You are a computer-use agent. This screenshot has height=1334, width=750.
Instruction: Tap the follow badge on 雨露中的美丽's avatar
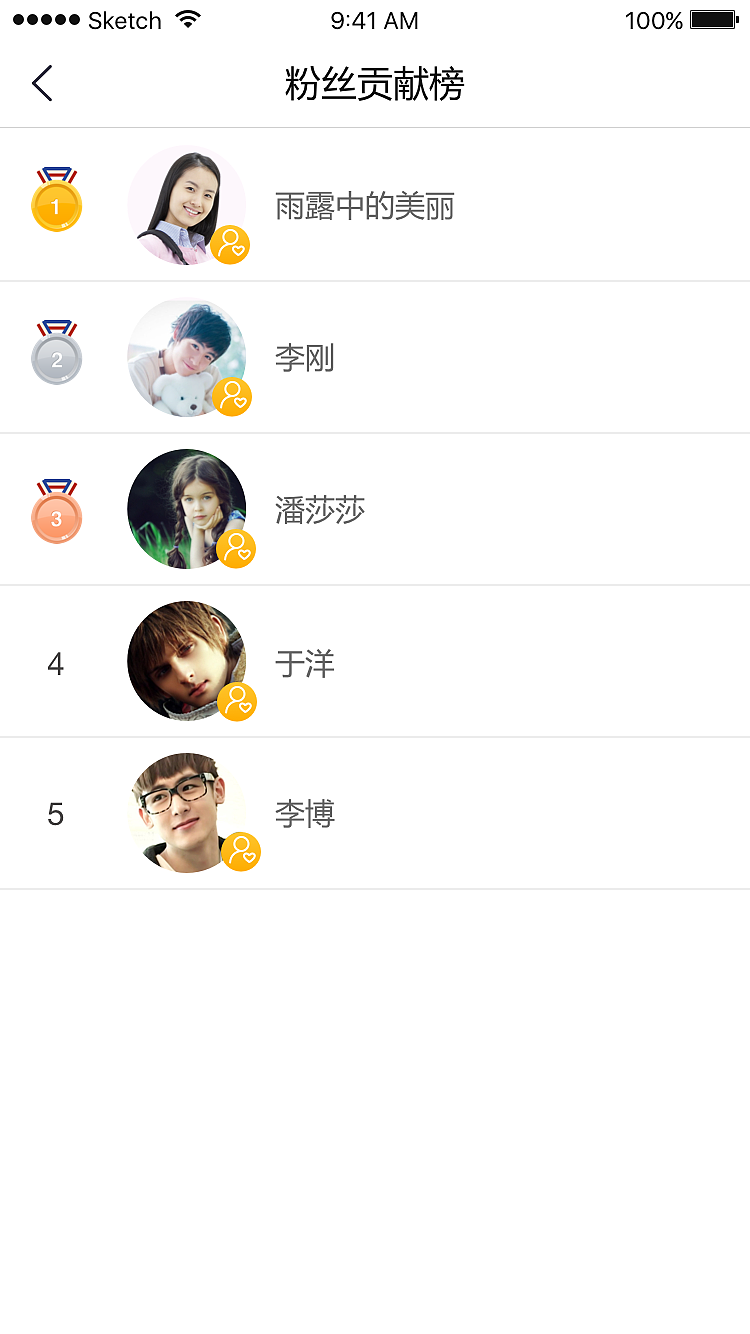[x=231, y=245]
